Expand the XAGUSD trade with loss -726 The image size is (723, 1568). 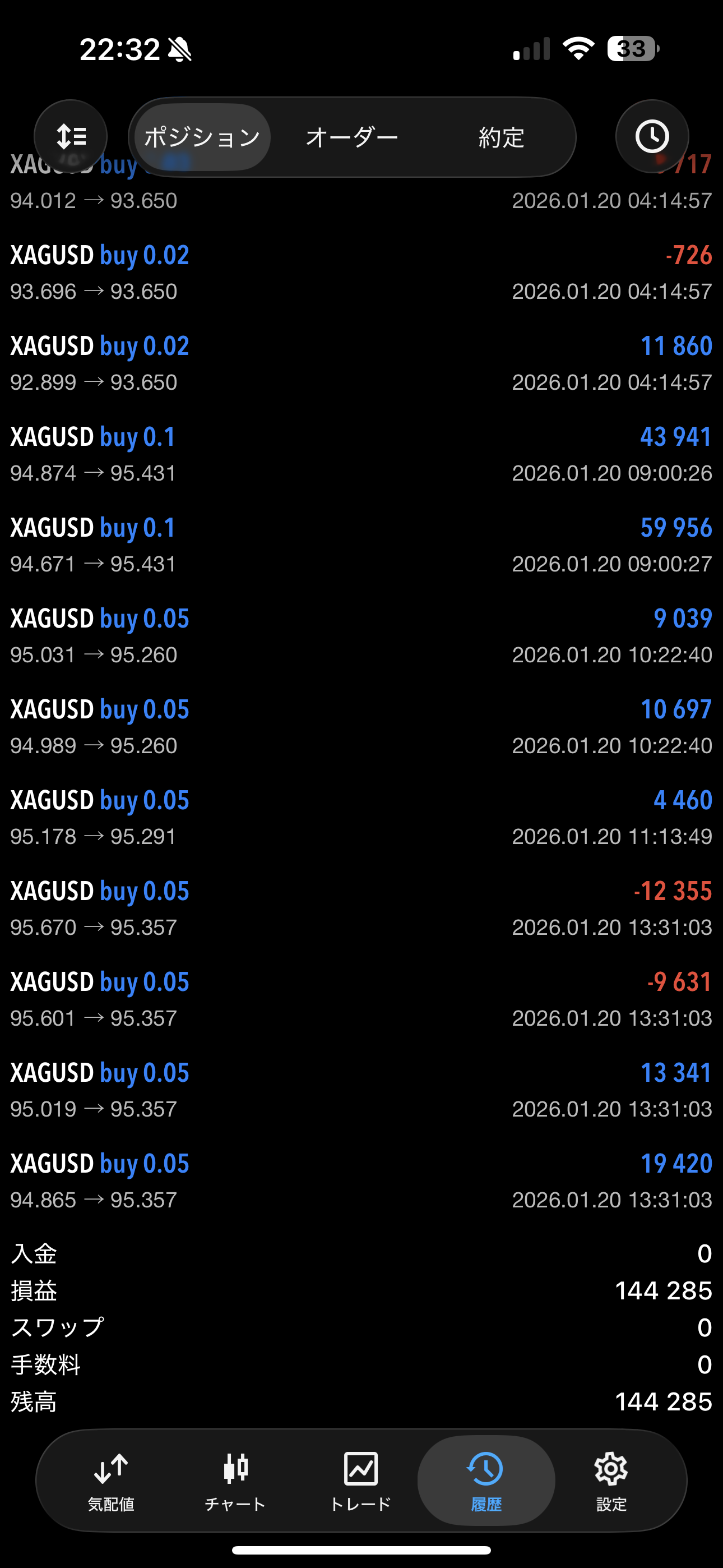click(x=361, y=273)
